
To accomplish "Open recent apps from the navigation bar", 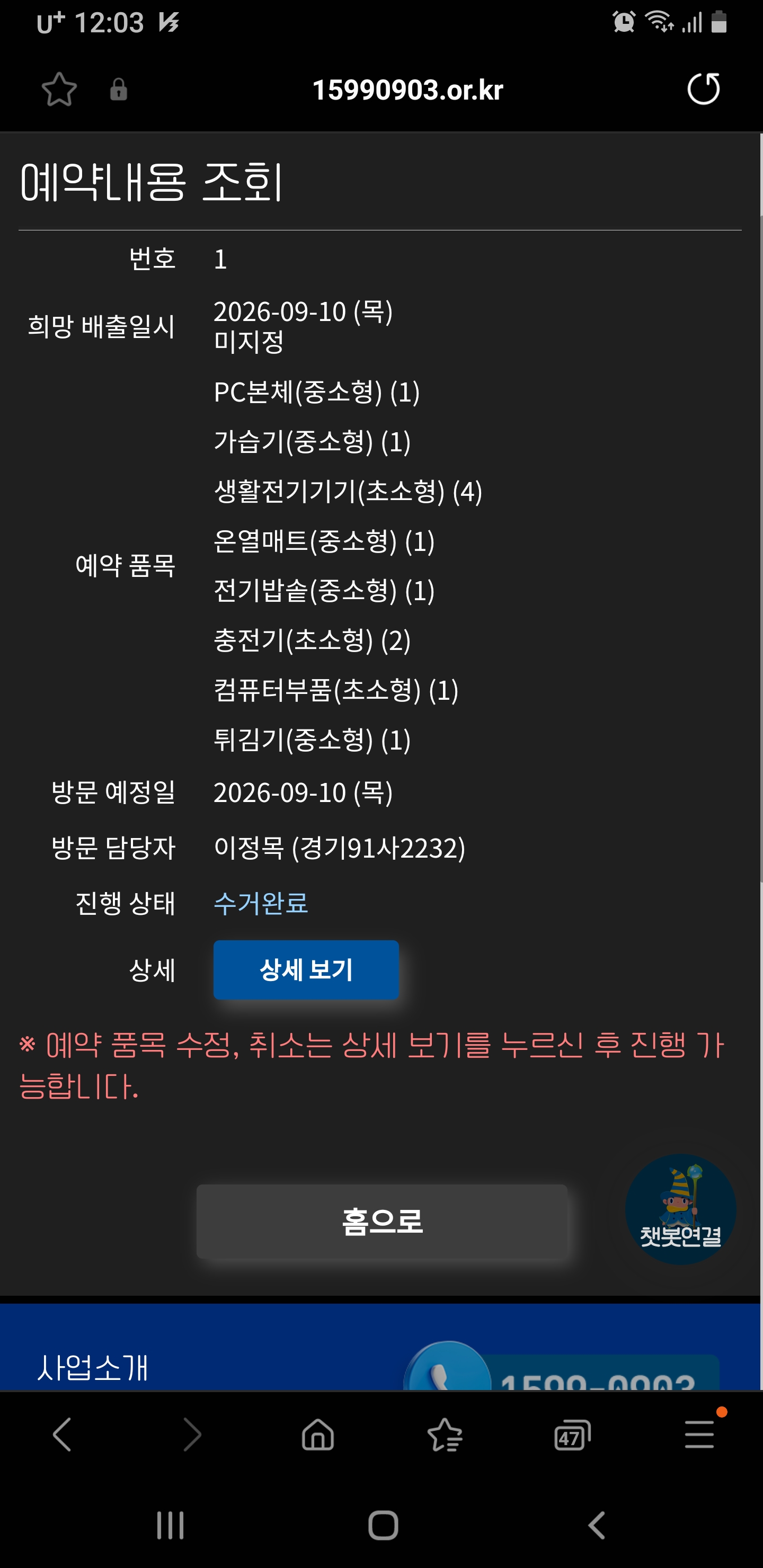I will tap(170, 1526).
